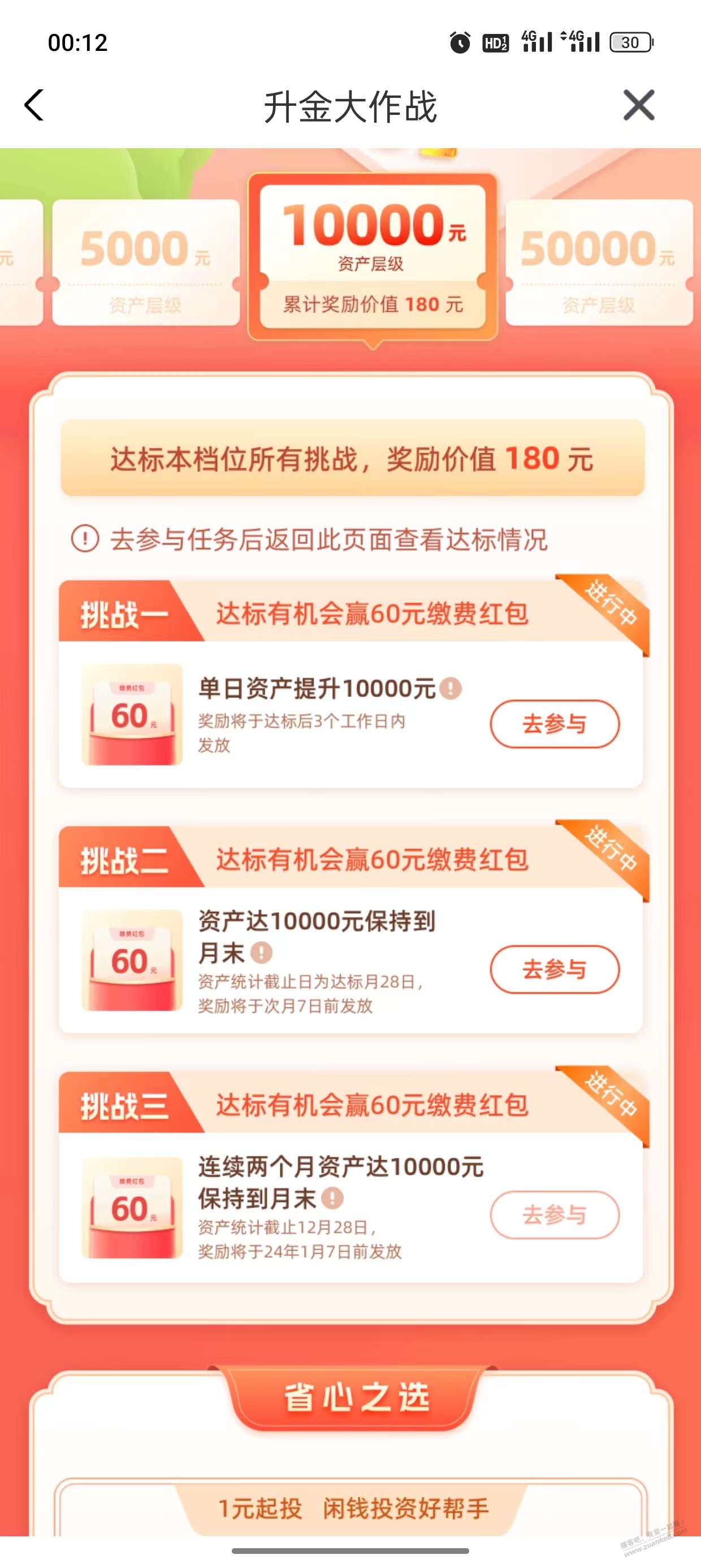Tap 去参与 for 挑战三 two-month challenge
Viewport: 701px width, 1568px height.
tap(555, 1214)
